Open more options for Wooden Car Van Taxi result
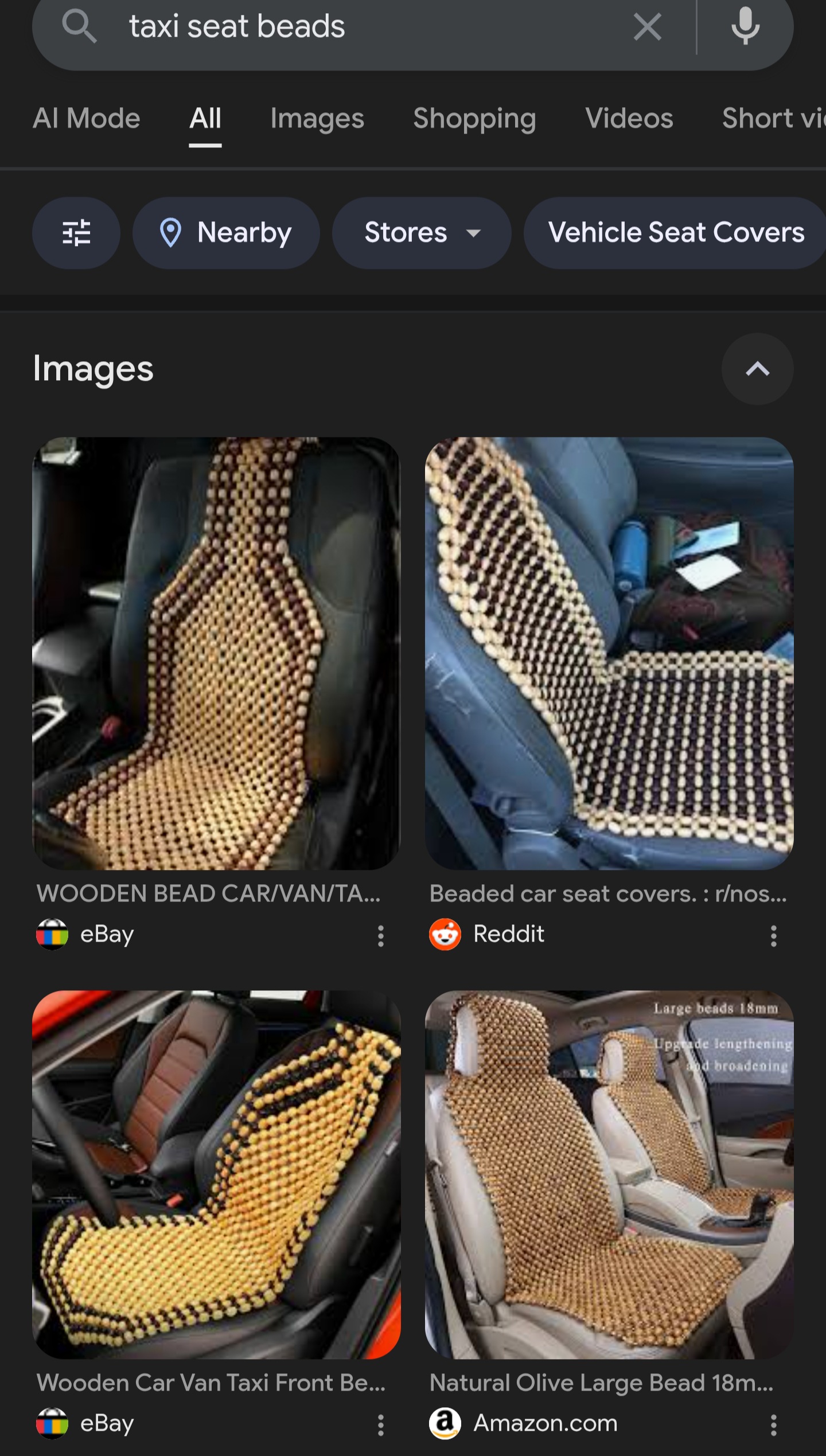The image size is (826, 1456). coord(380,1424)
